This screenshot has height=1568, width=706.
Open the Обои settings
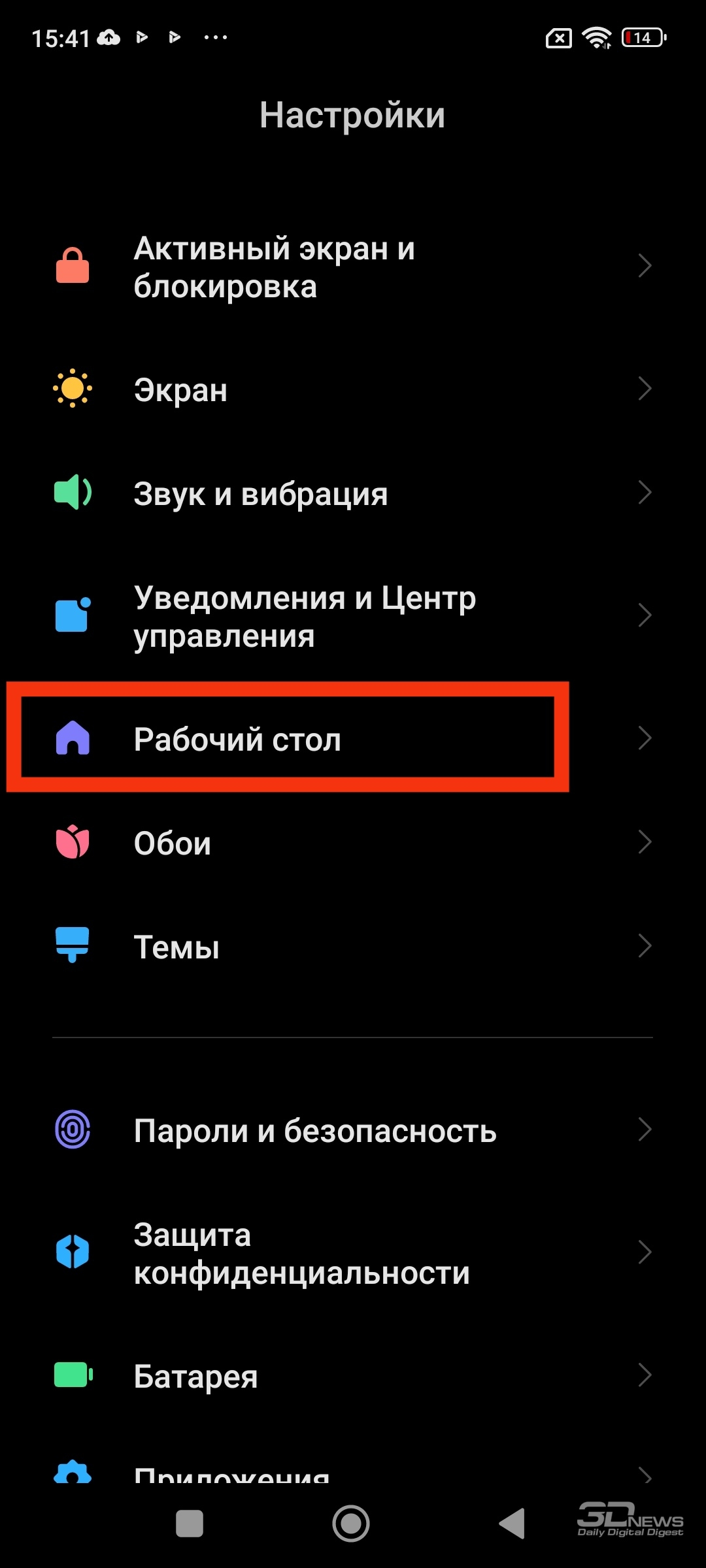[353, 843]
